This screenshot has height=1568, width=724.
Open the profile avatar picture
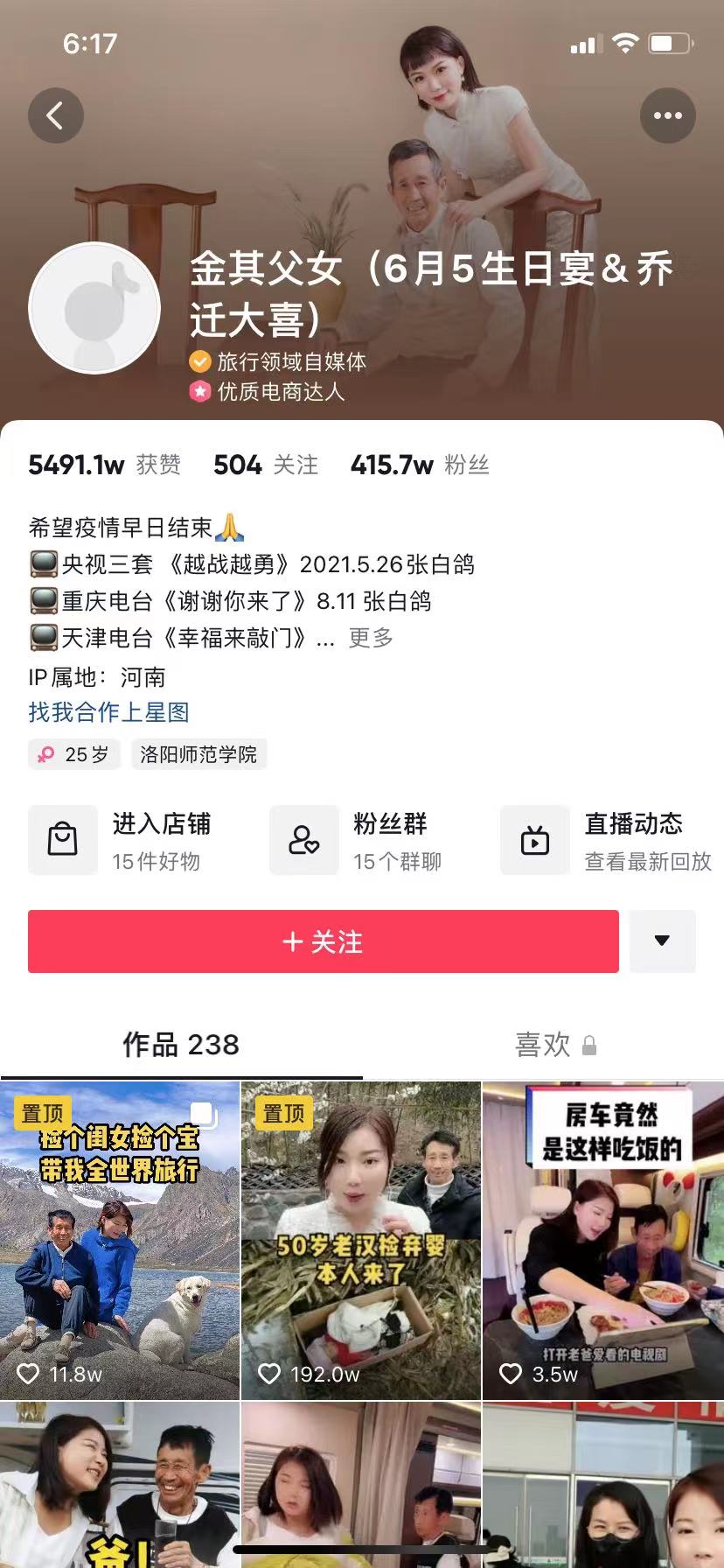(94, 309)
